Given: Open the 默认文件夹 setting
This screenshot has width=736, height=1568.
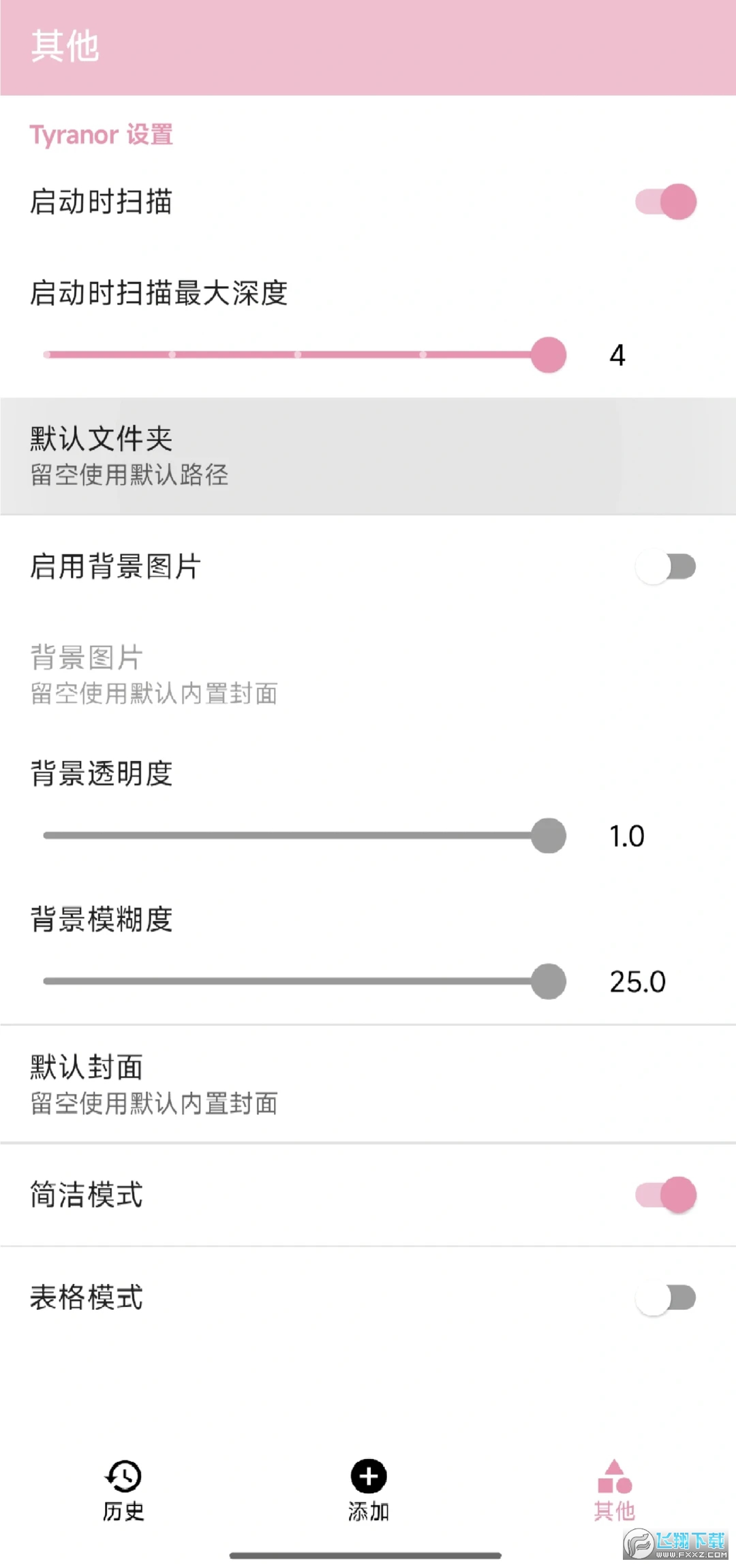Looking at the screenshot, I should click(x=368, y=456).
